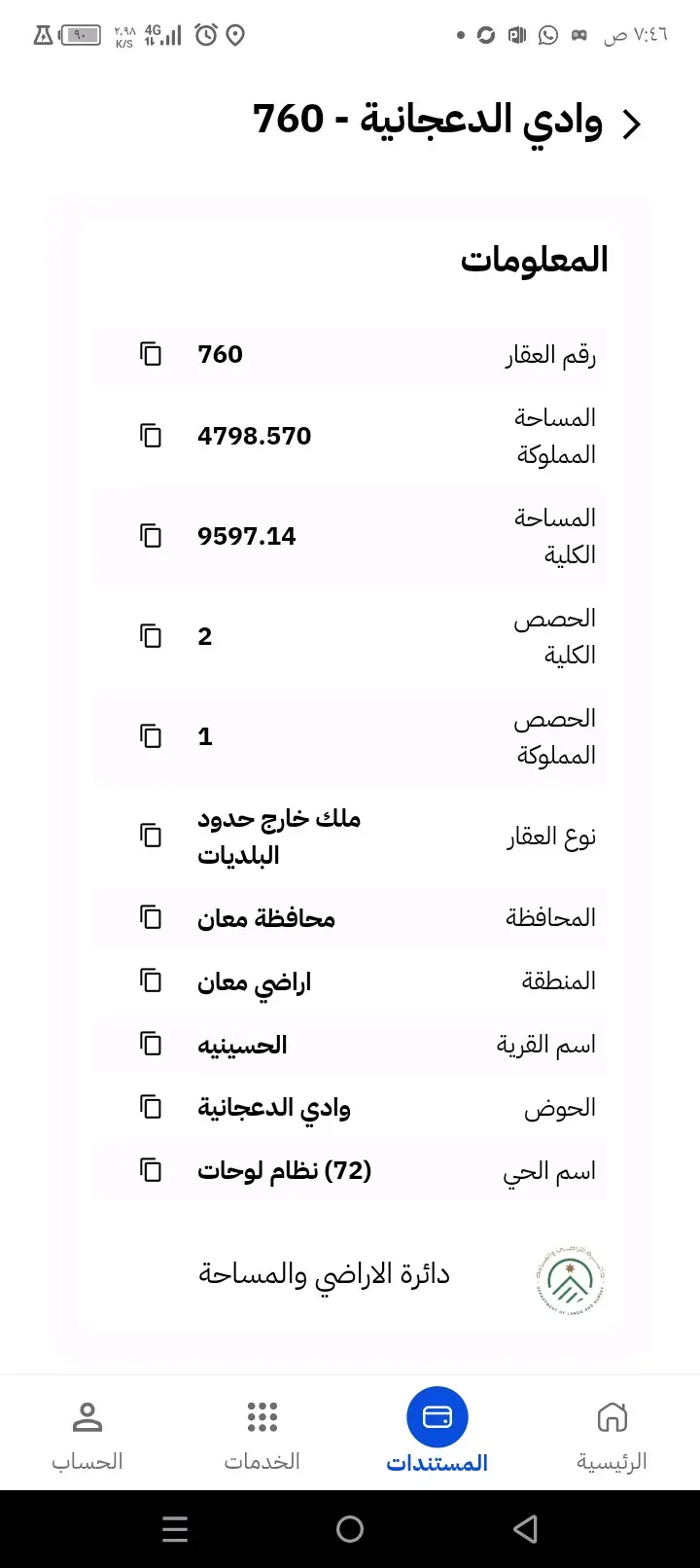Copy the governorate محافظة معان
The width and height of the screenshot is (700, 1568).
(152, 917)
